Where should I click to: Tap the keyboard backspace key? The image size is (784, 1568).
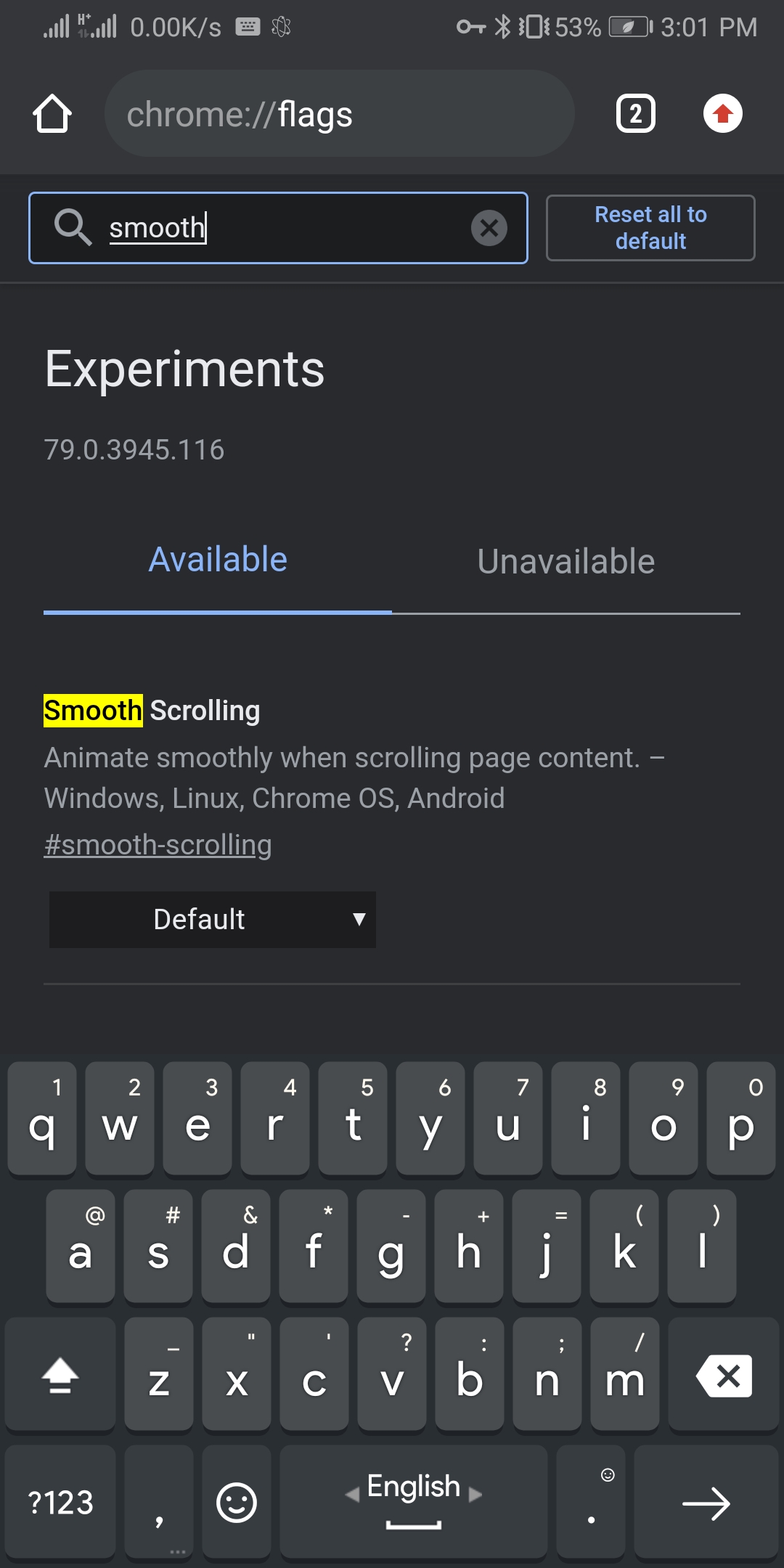[723, 1375]
